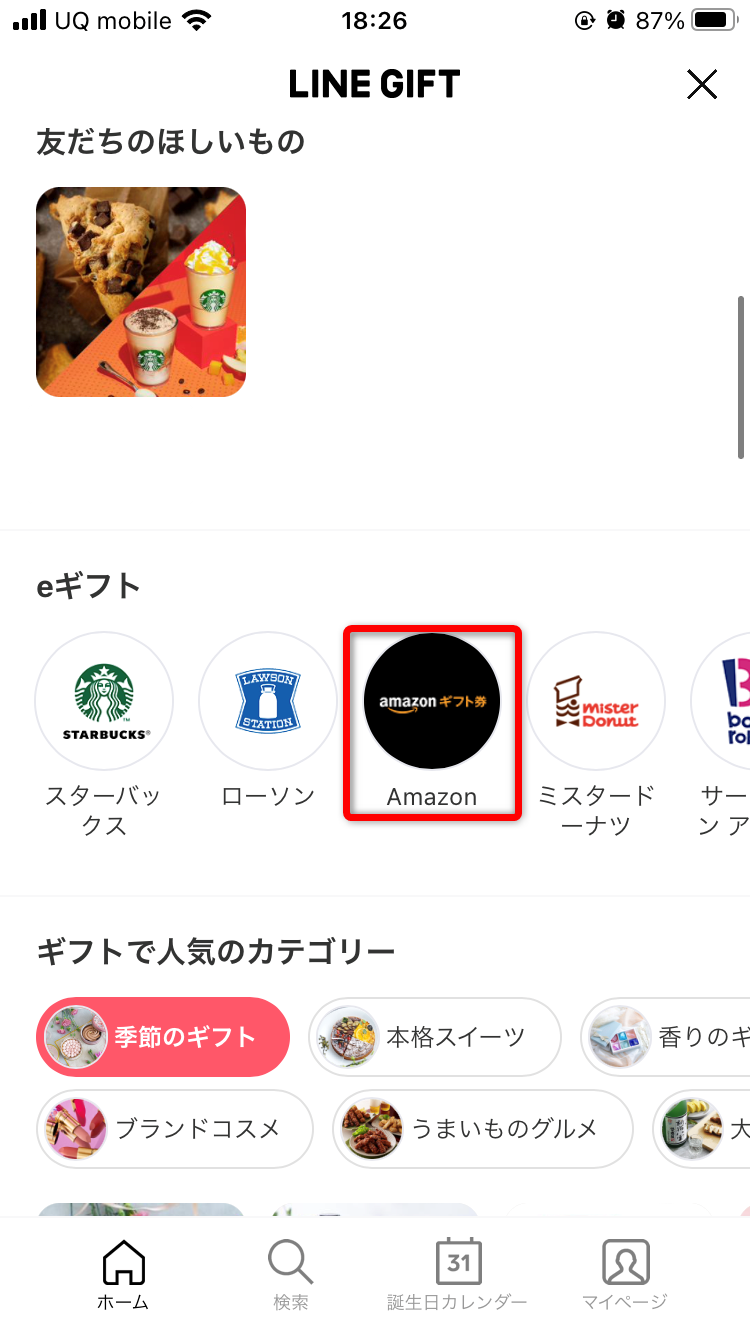Open the うまいものグルメ category
The image size is (750, 1334).
point(483,1129)
